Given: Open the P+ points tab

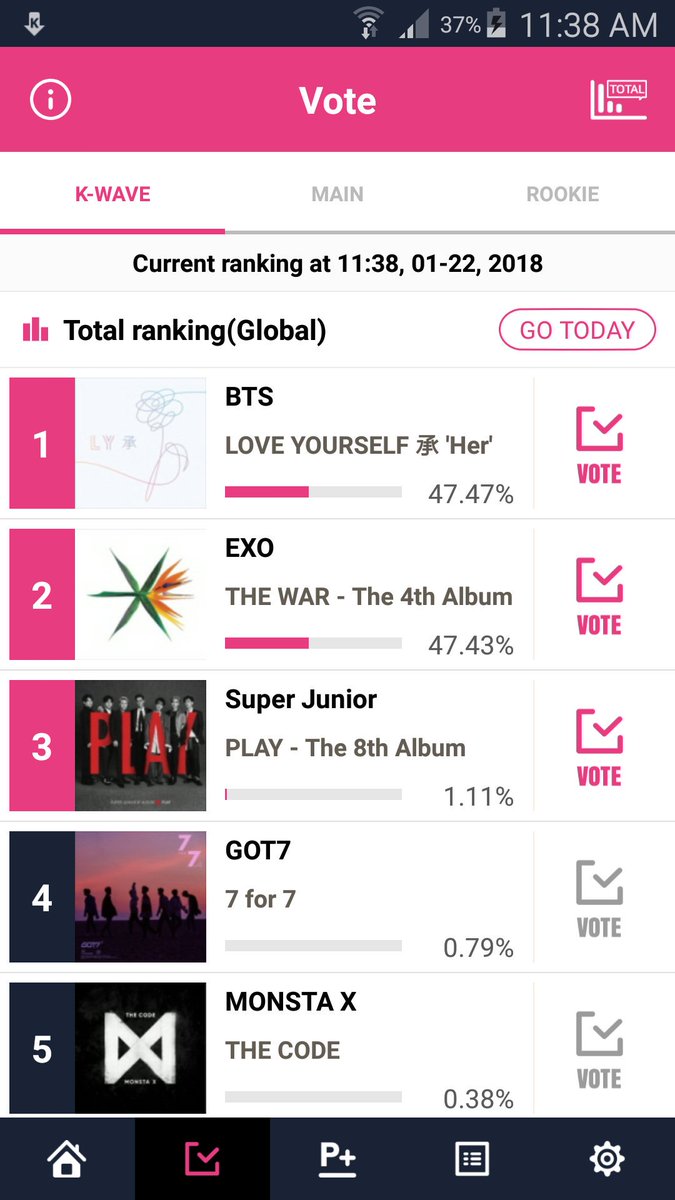Looking at the screenshot, I should (337, 1159).
